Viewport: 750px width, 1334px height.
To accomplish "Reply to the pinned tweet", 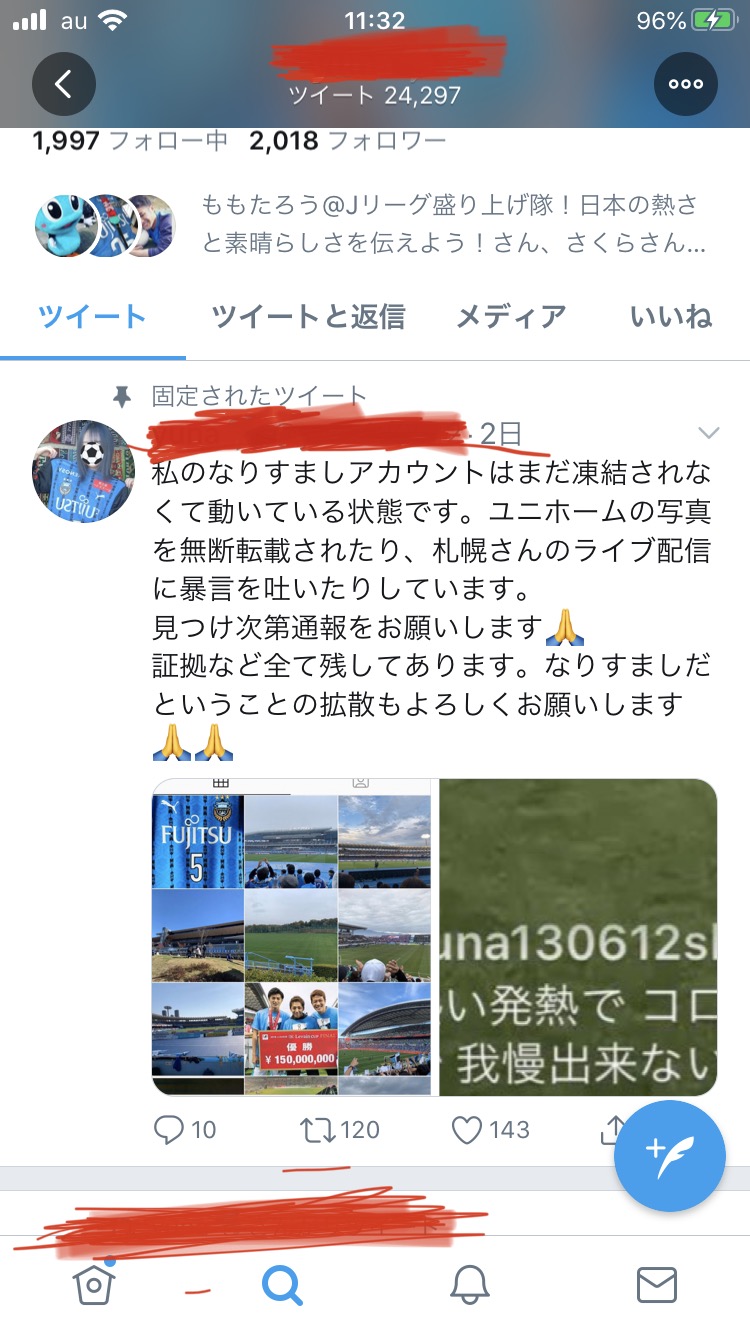I will (185, 1130).
